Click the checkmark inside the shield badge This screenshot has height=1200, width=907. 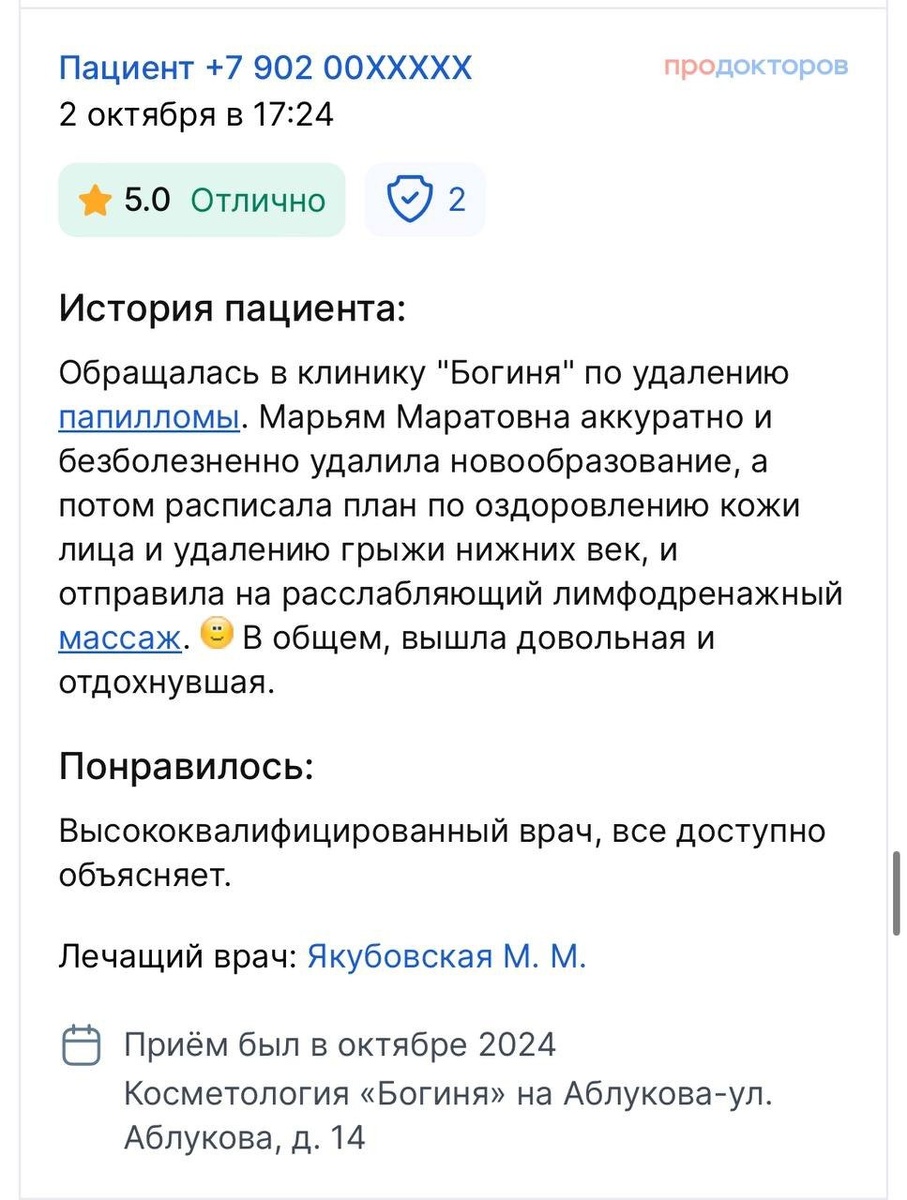[x=409, y=199]
